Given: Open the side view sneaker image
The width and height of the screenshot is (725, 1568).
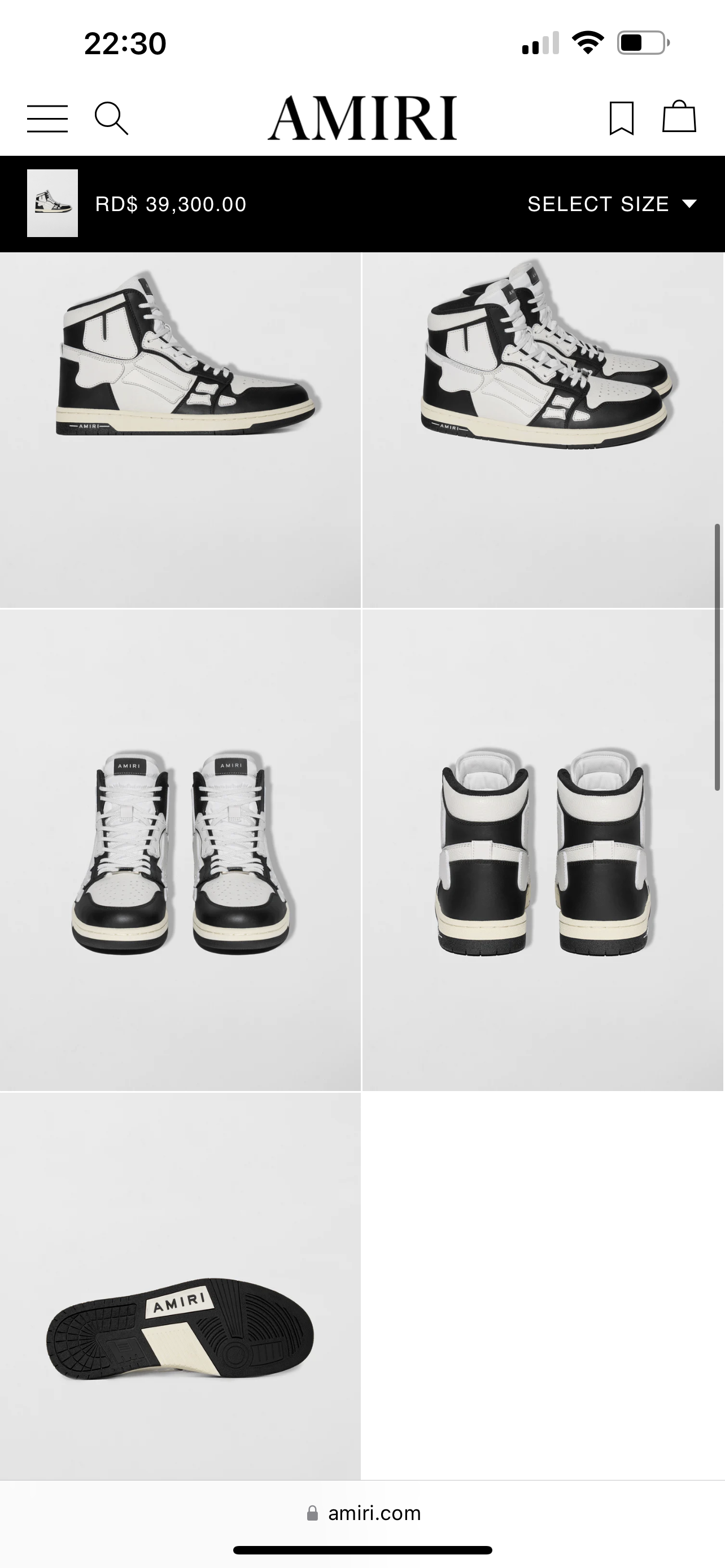Looking at the screenshot, I should pos(180,430).
